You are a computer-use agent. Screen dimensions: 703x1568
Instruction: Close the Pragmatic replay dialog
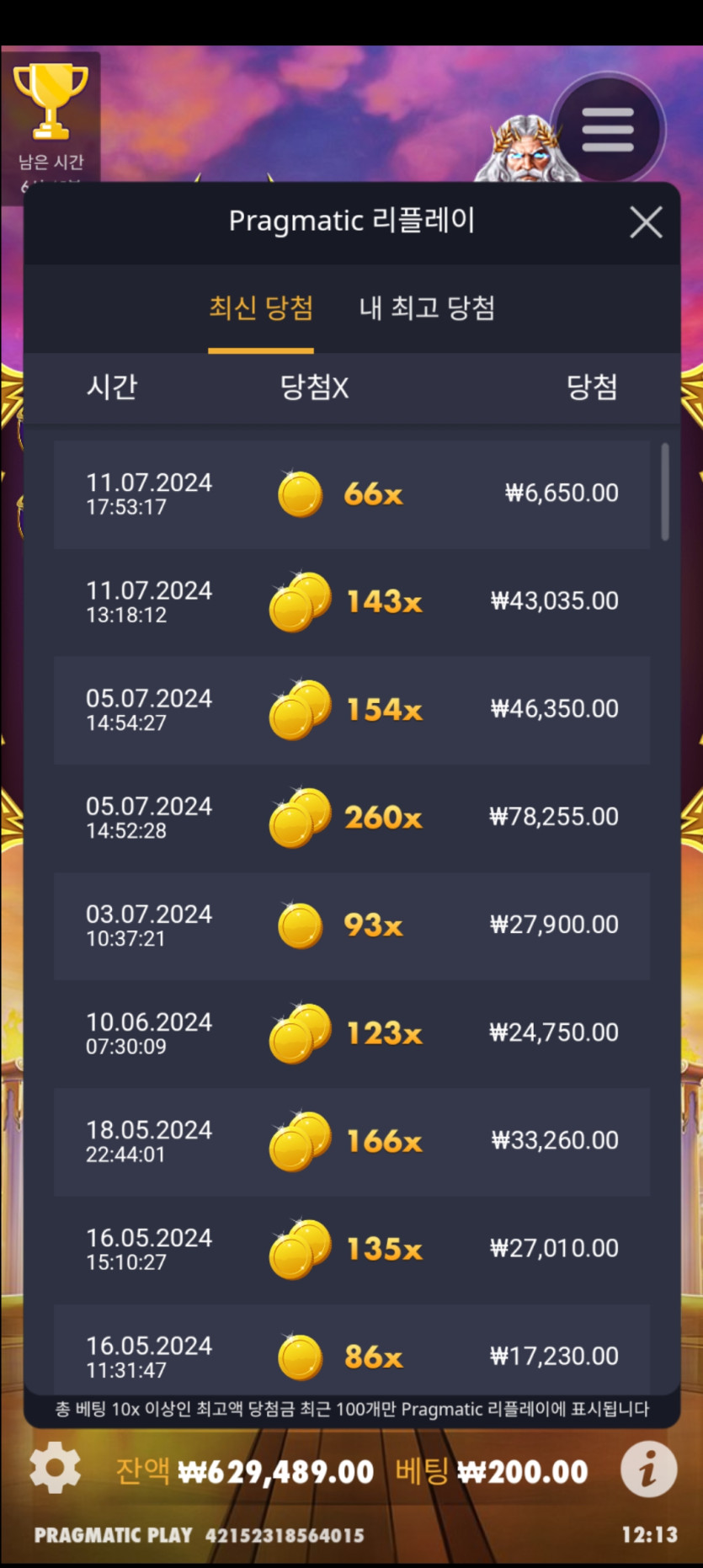tap(646, 223)
